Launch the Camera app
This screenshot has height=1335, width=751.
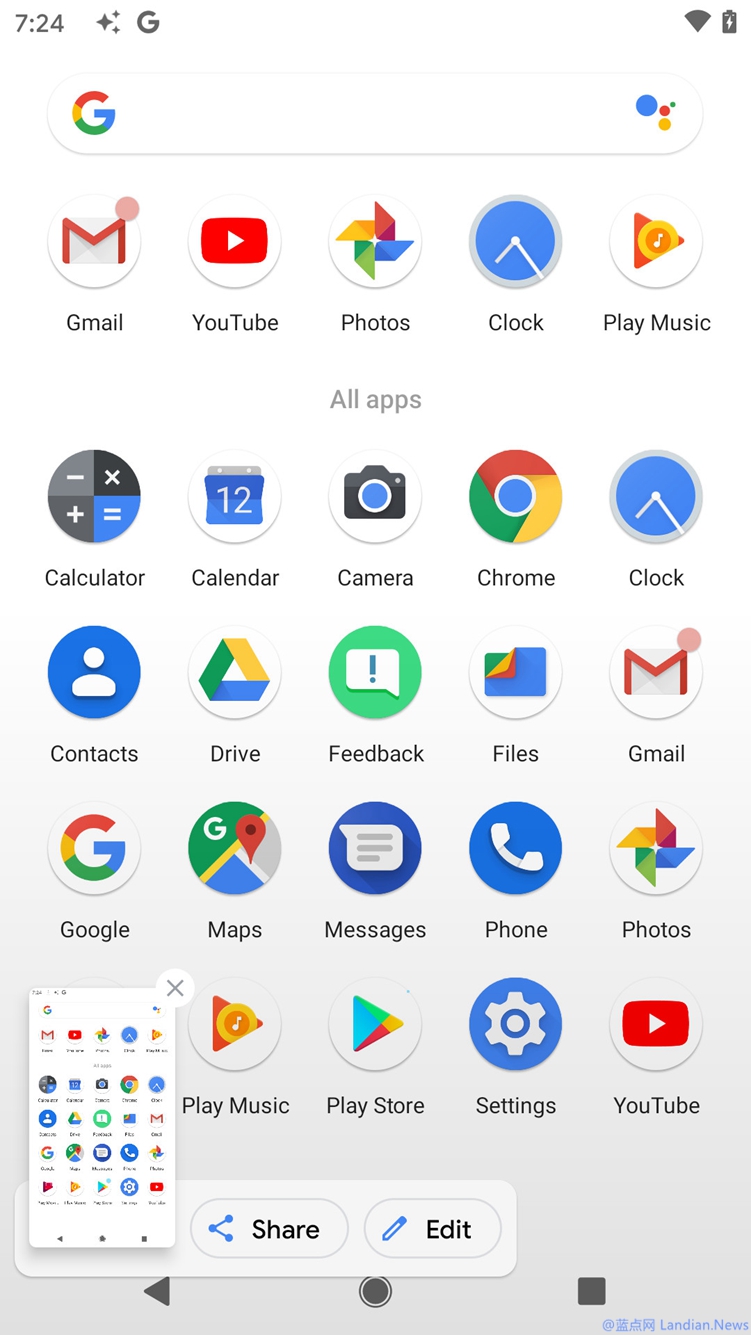click(375, 497)
